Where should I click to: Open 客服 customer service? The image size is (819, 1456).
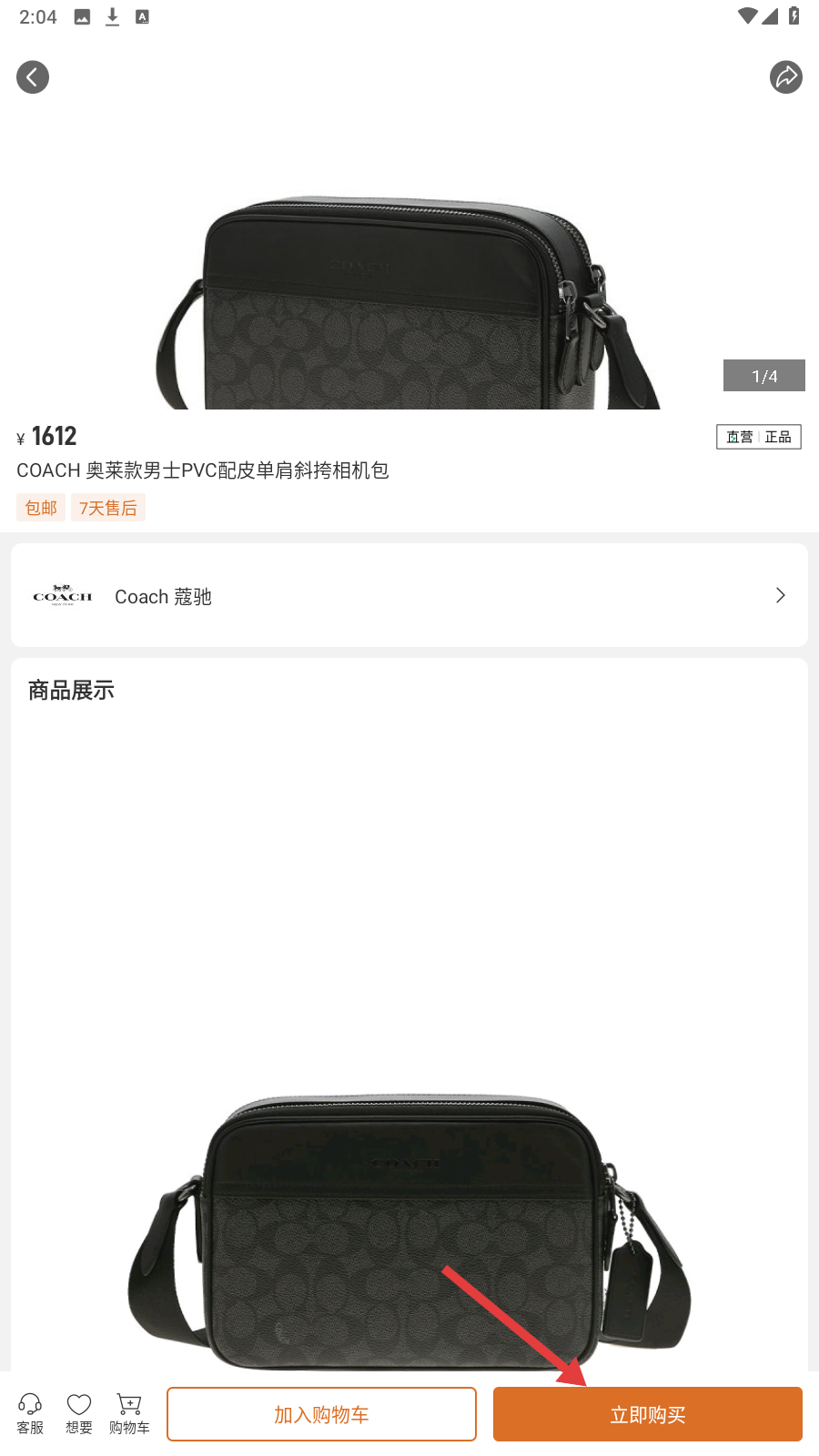(x=30, y=1413)
